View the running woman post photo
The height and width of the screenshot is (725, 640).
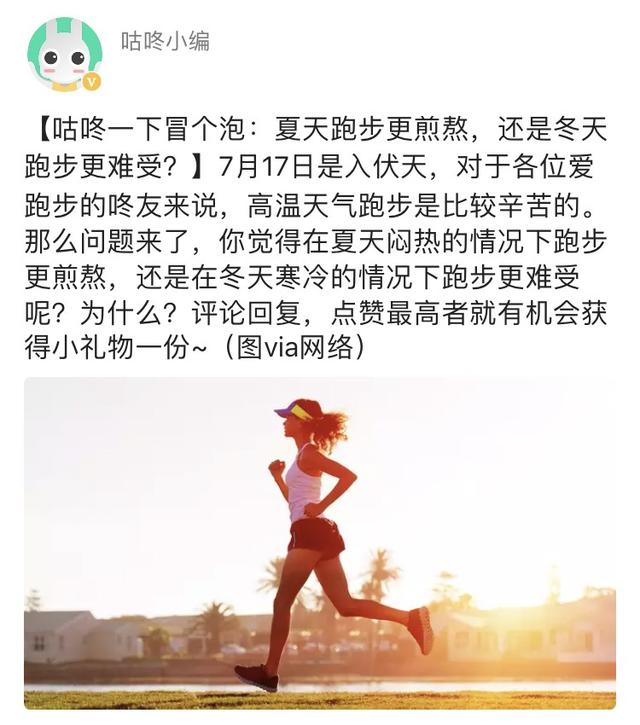point(320,543)
